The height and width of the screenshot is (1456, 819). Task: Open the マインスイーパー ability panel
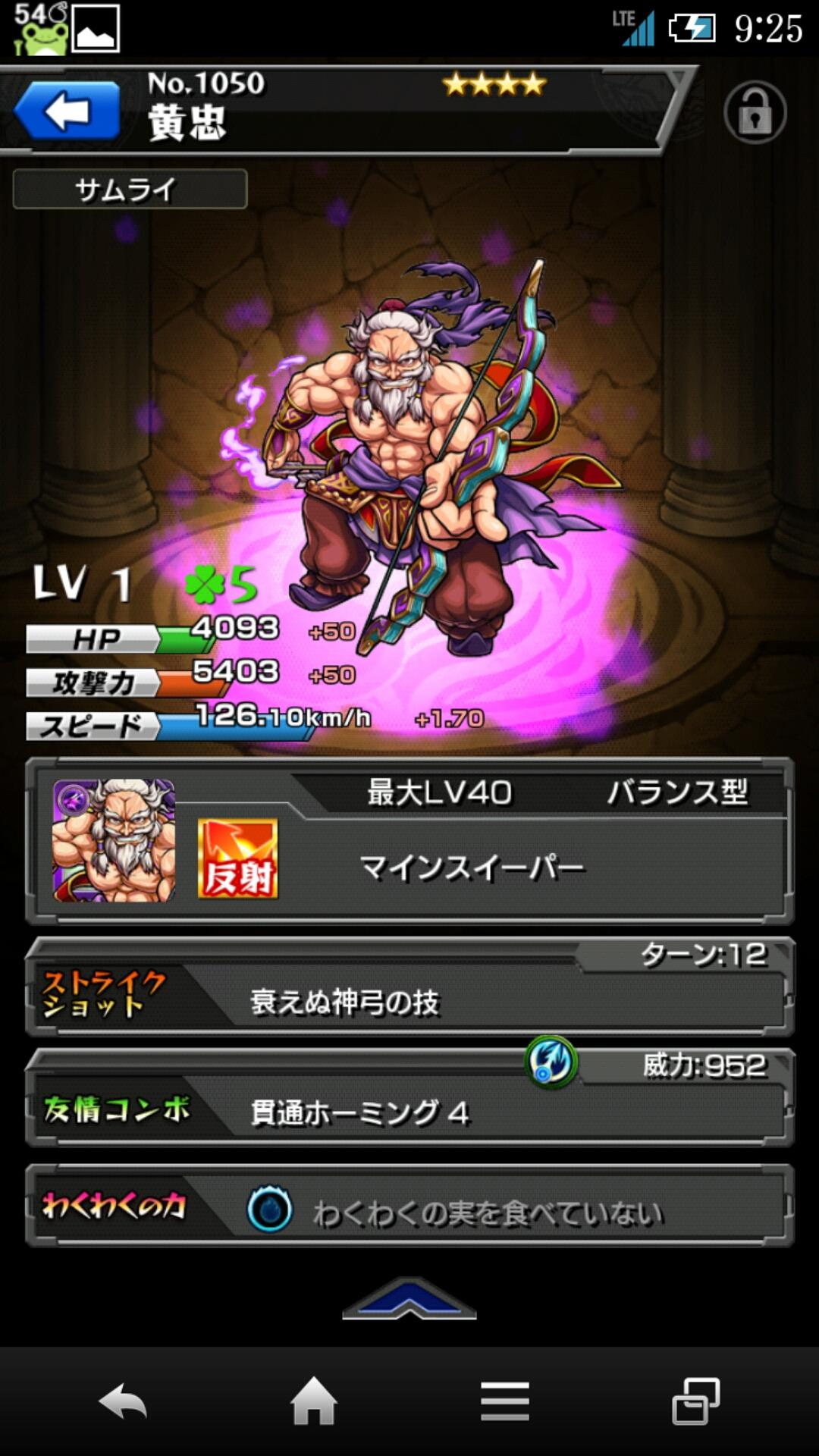click(470, 867)
